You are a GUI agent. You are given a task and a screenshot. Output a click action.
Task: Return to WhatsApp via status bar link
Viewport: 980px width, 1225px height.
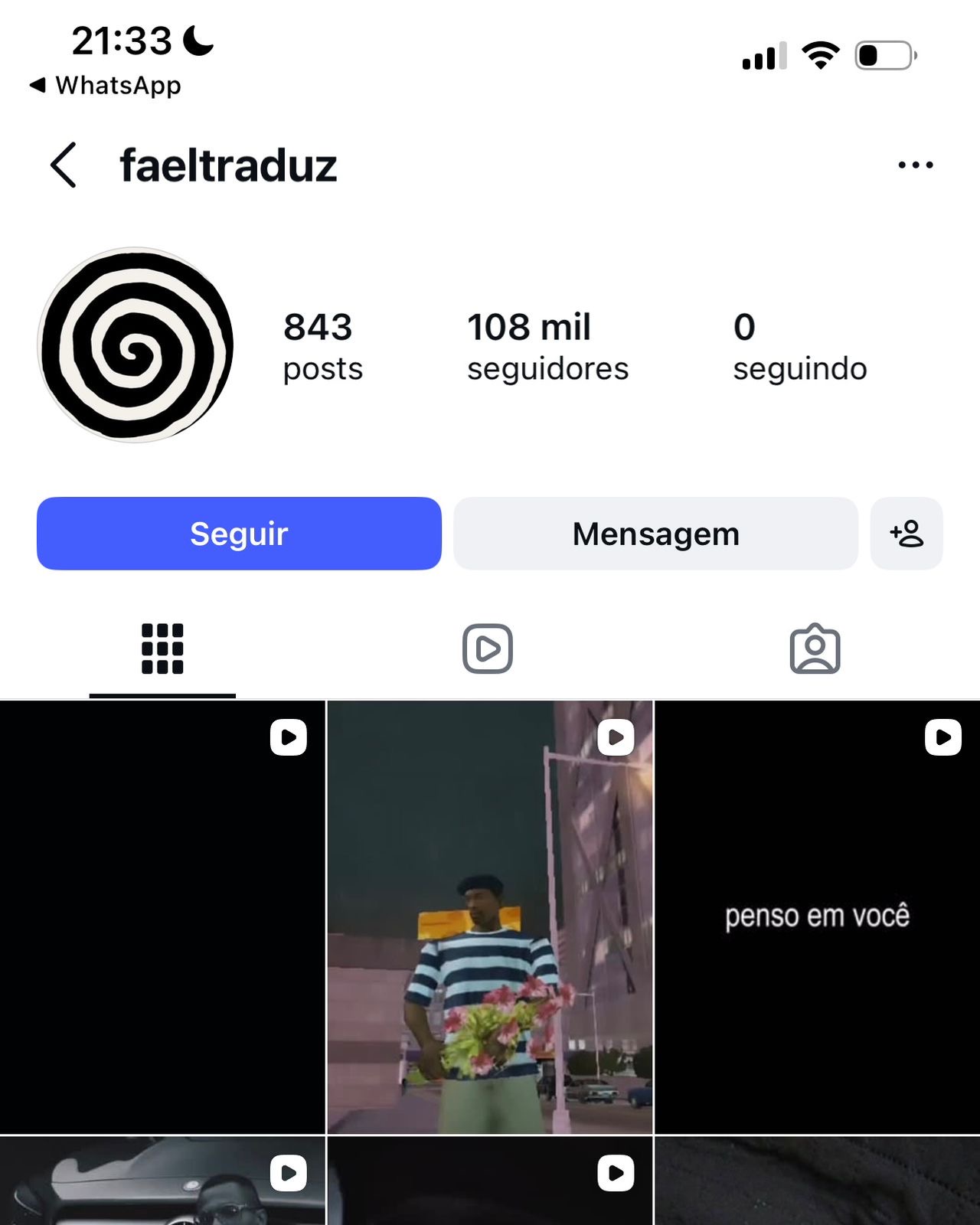coord(106,85)
